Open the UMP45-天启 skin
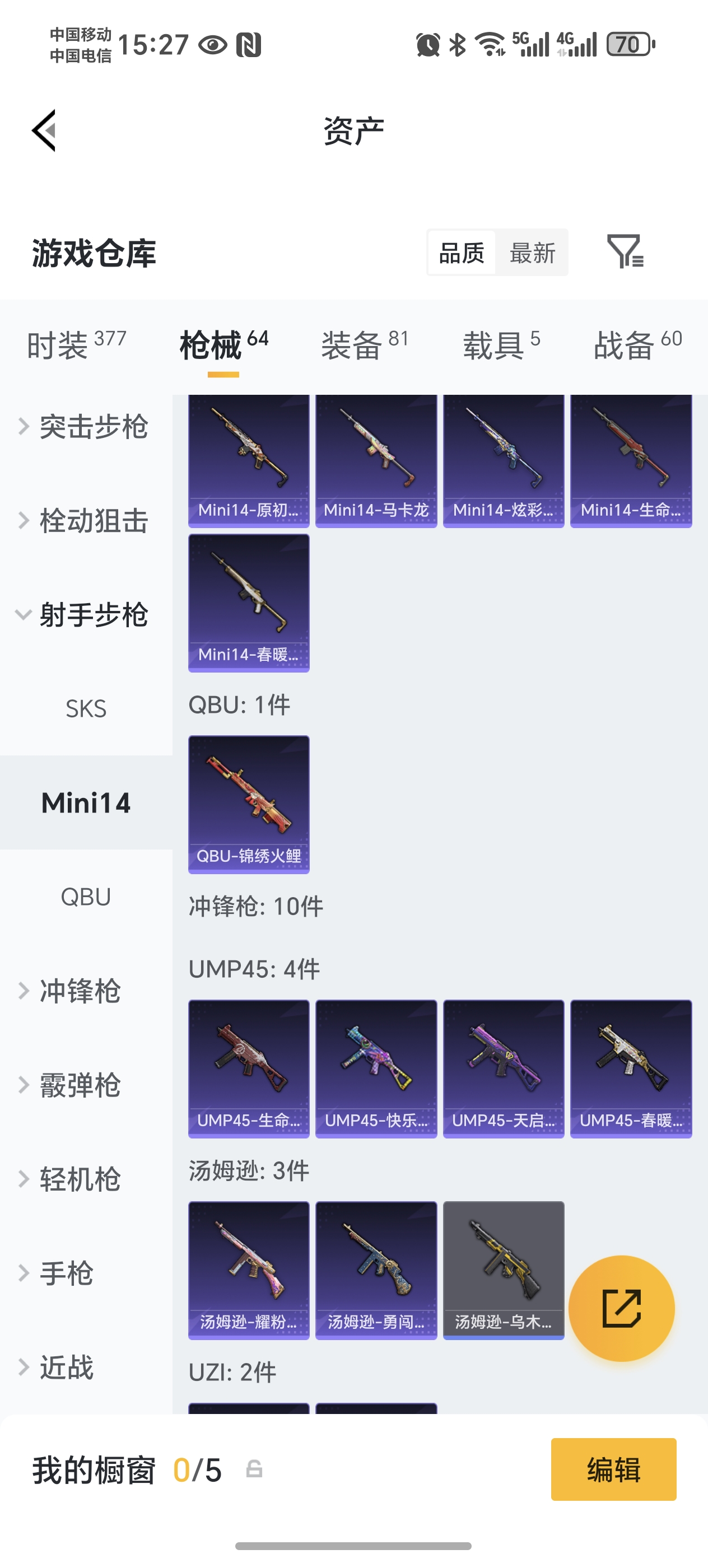The height and width of the screenshot is (1568, 708). pyautogui.click(x=503, y=1066)
